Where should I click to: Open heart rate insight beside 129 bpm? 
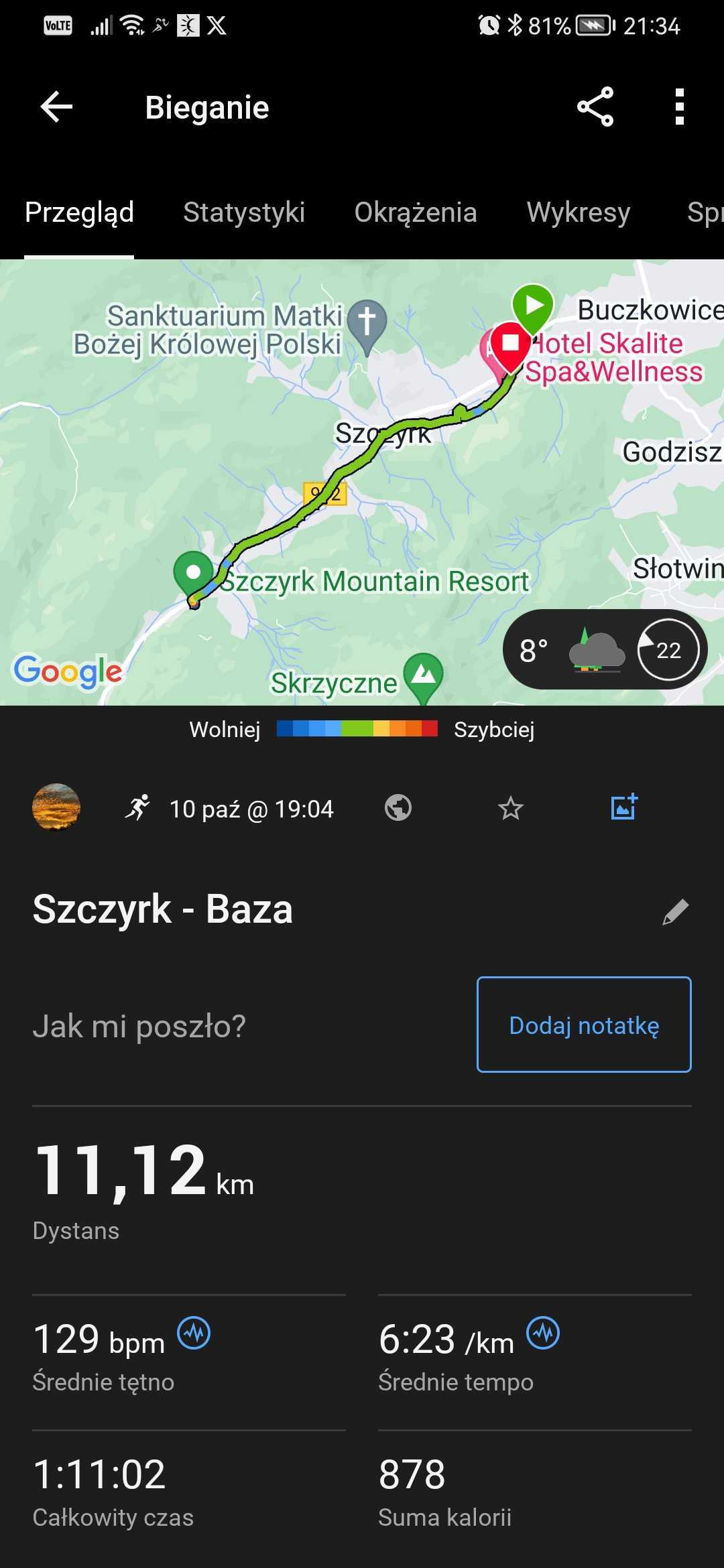(194, 1333)
